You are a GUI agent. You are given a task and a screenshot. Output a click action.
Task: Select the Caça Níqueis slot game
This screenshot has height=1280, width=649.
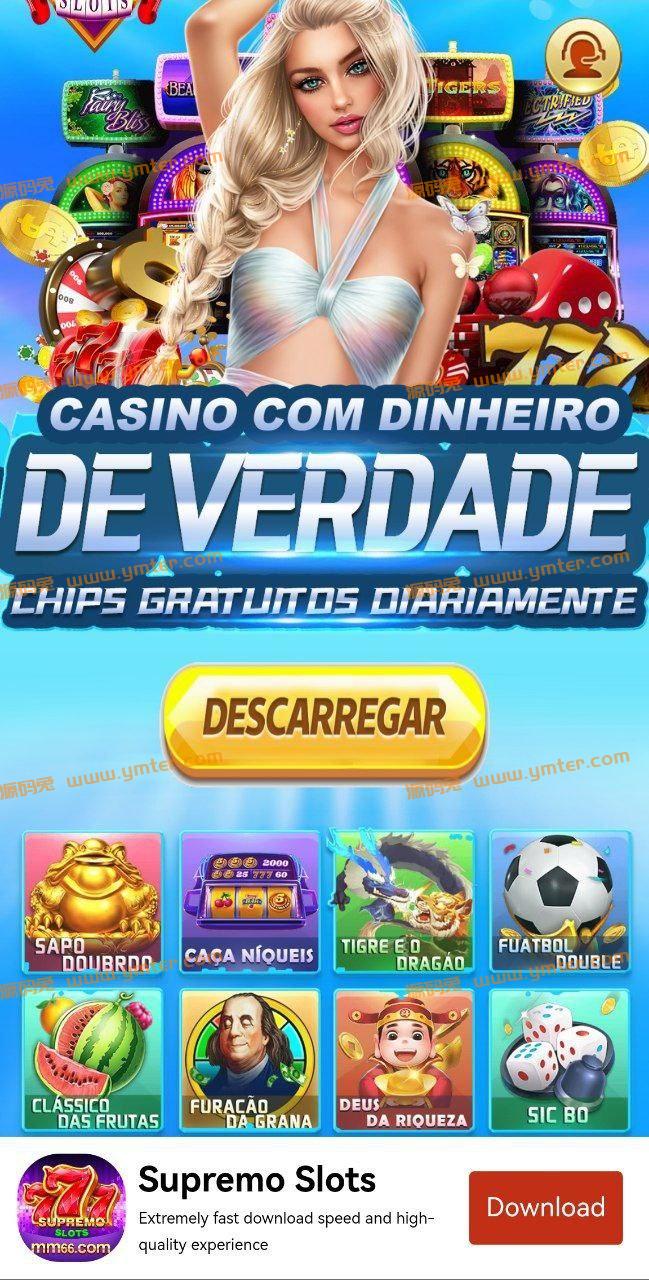tap(249, 903)
